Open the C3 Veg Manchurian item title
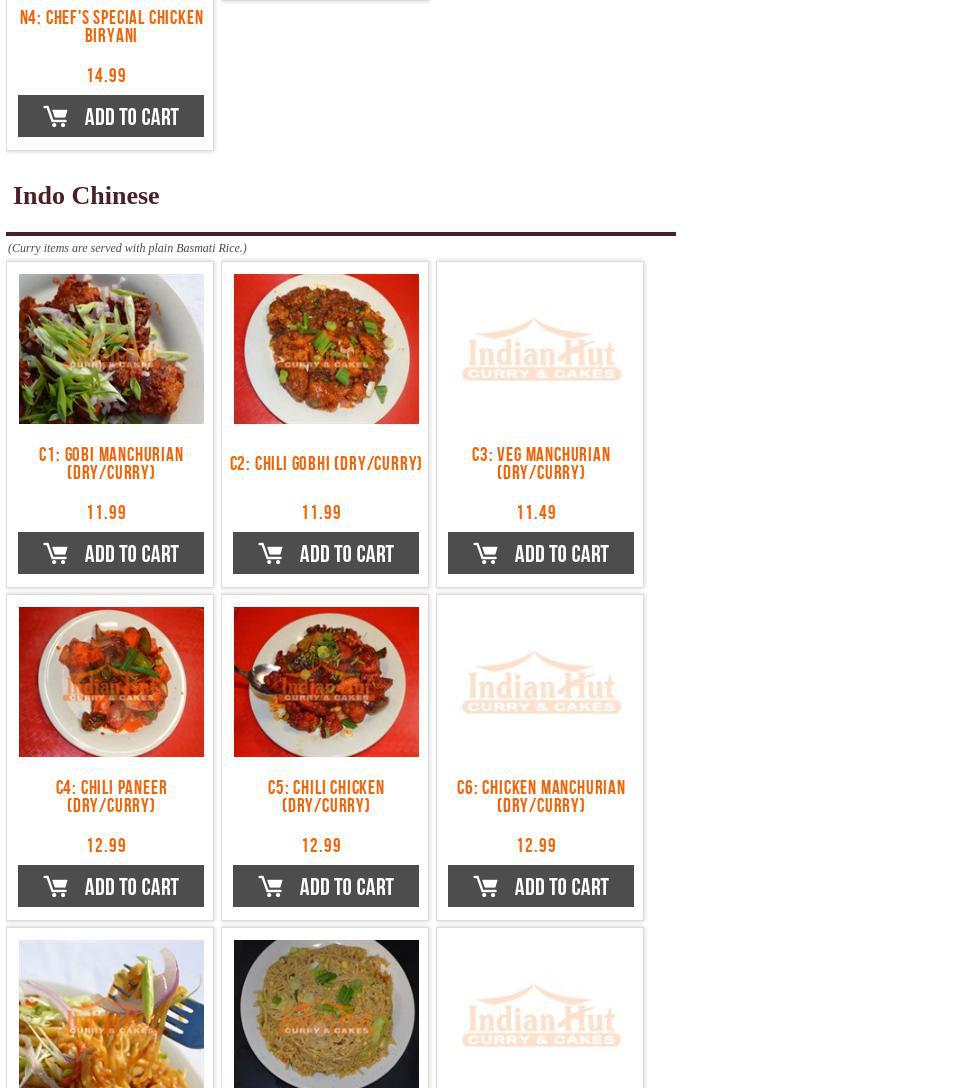 pyautogui.click(x=541, y=463)
